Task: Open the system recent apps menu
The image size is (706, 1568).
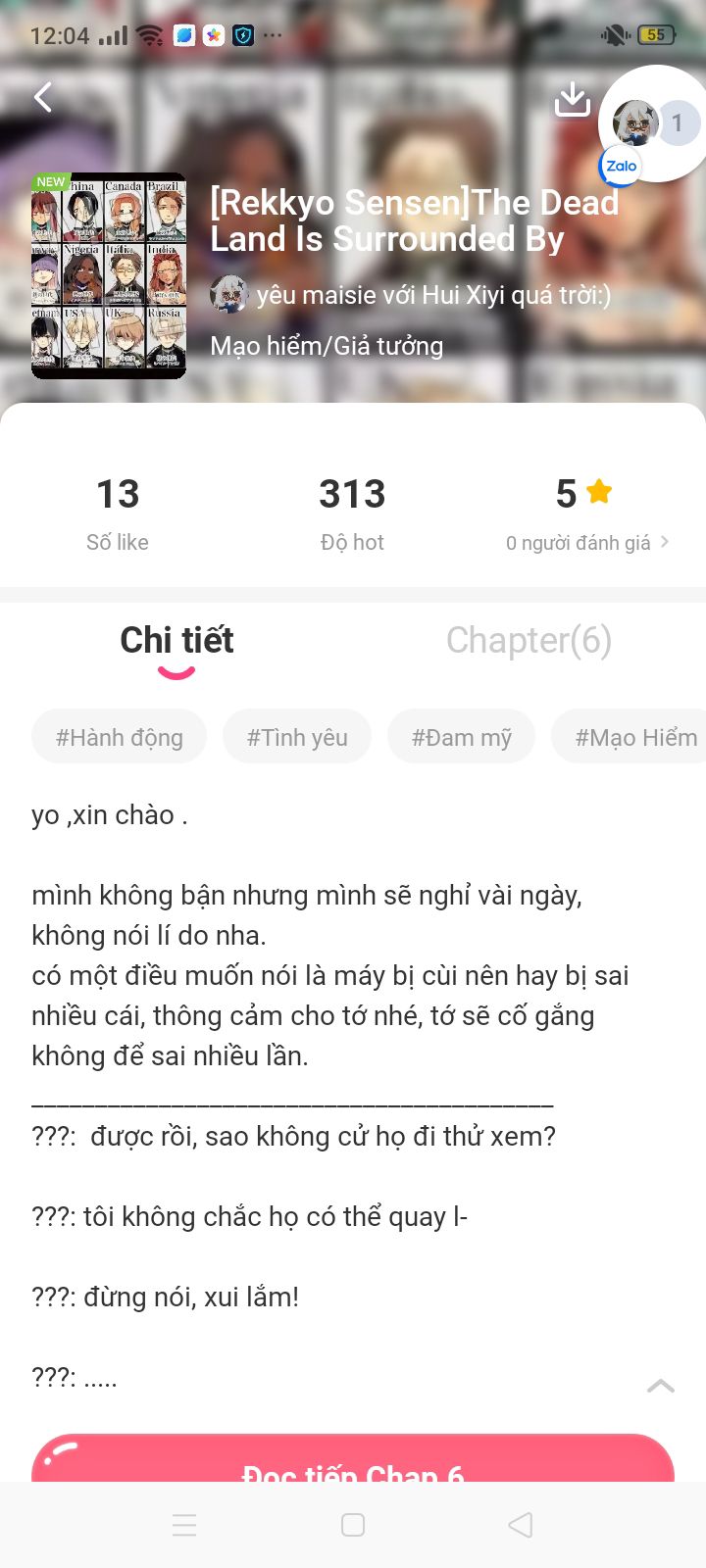Action: [184, 1525]
